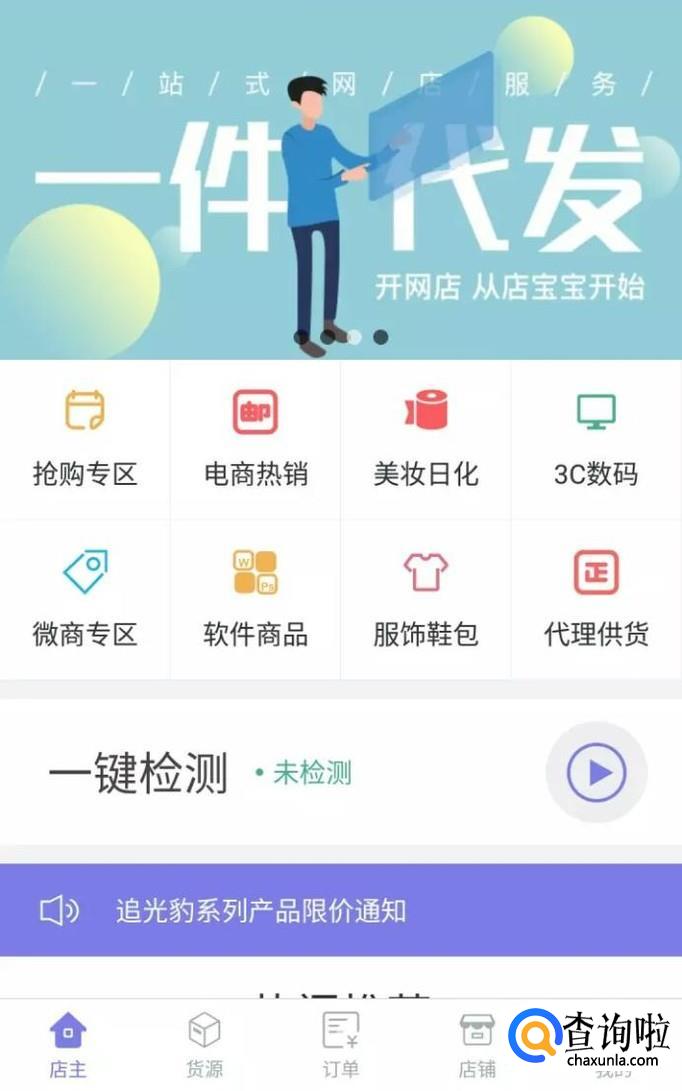Browse the 3C数码 category
The height and width of the screenshot is (1091, 682).
pos(596,440)
